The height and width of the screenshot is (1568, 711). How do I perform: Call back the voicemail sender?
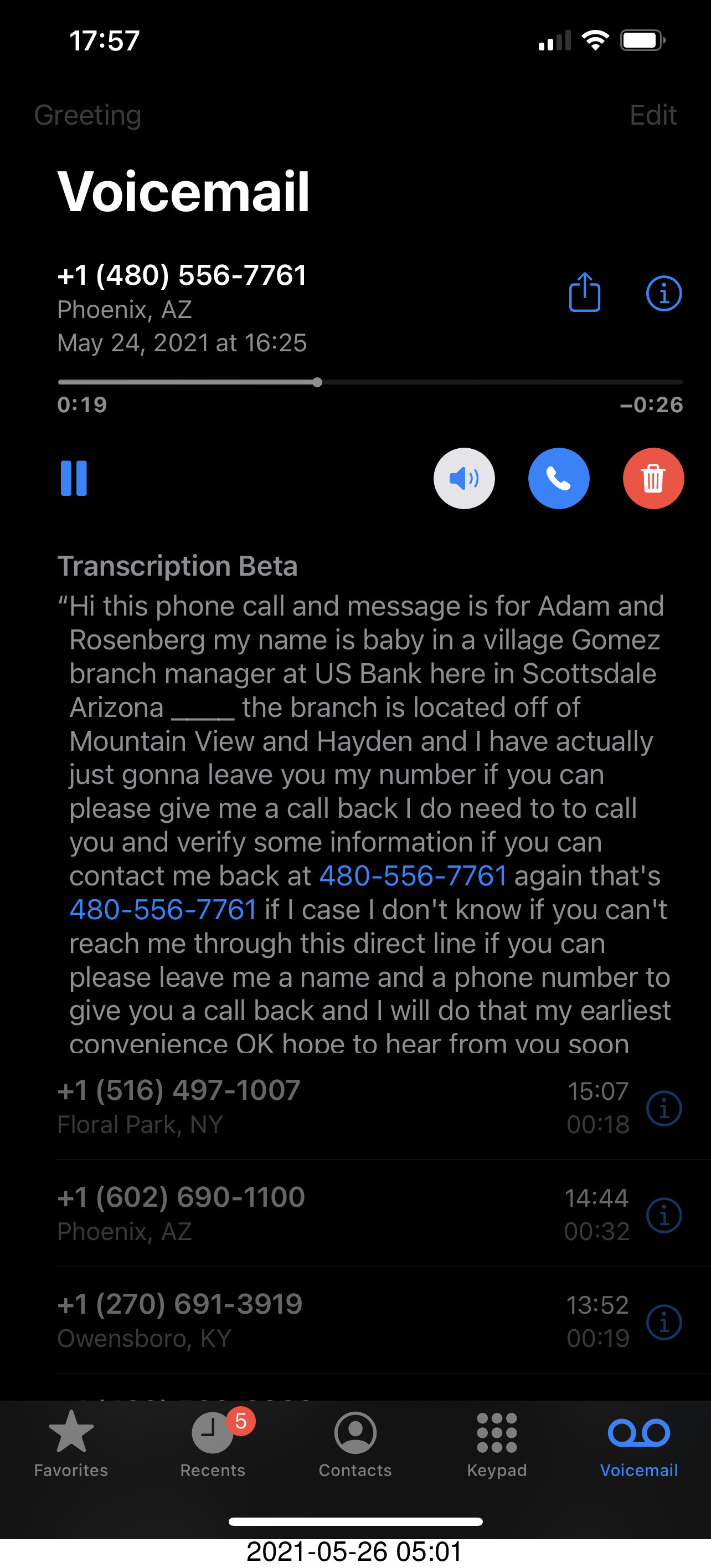pyautogui.click(x=558, y=479)
